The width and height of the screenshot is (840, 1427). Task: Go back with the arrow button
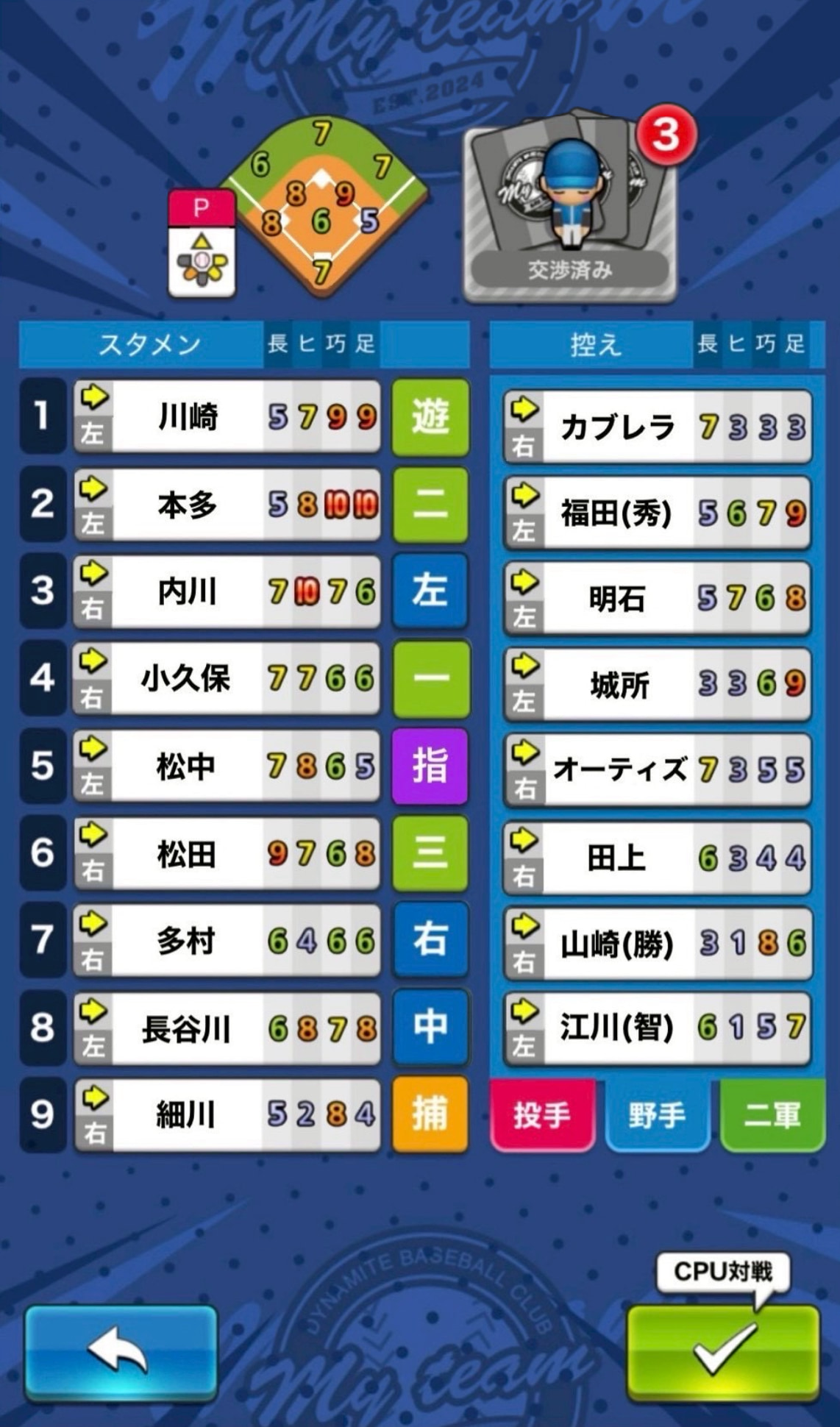tap(121, 1352)
